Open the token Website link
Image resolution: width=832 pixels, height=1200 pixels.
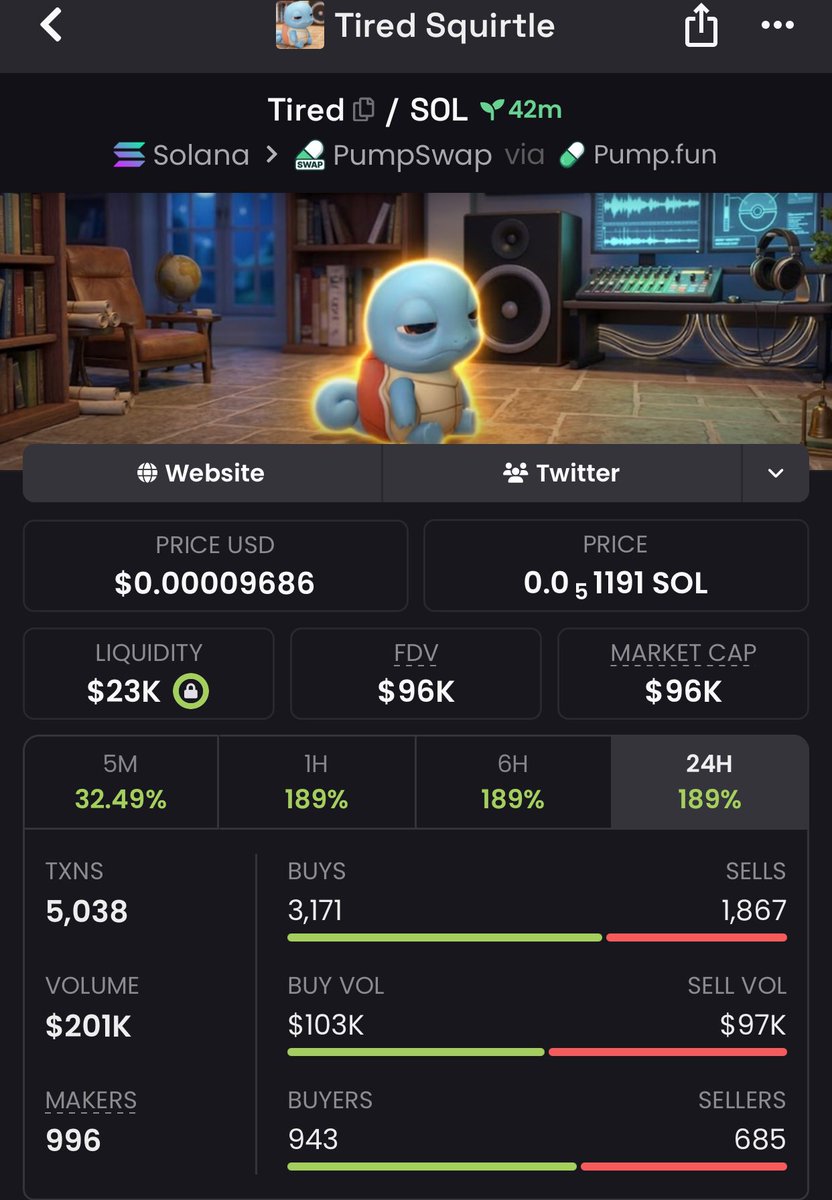(x=202, y=473)
